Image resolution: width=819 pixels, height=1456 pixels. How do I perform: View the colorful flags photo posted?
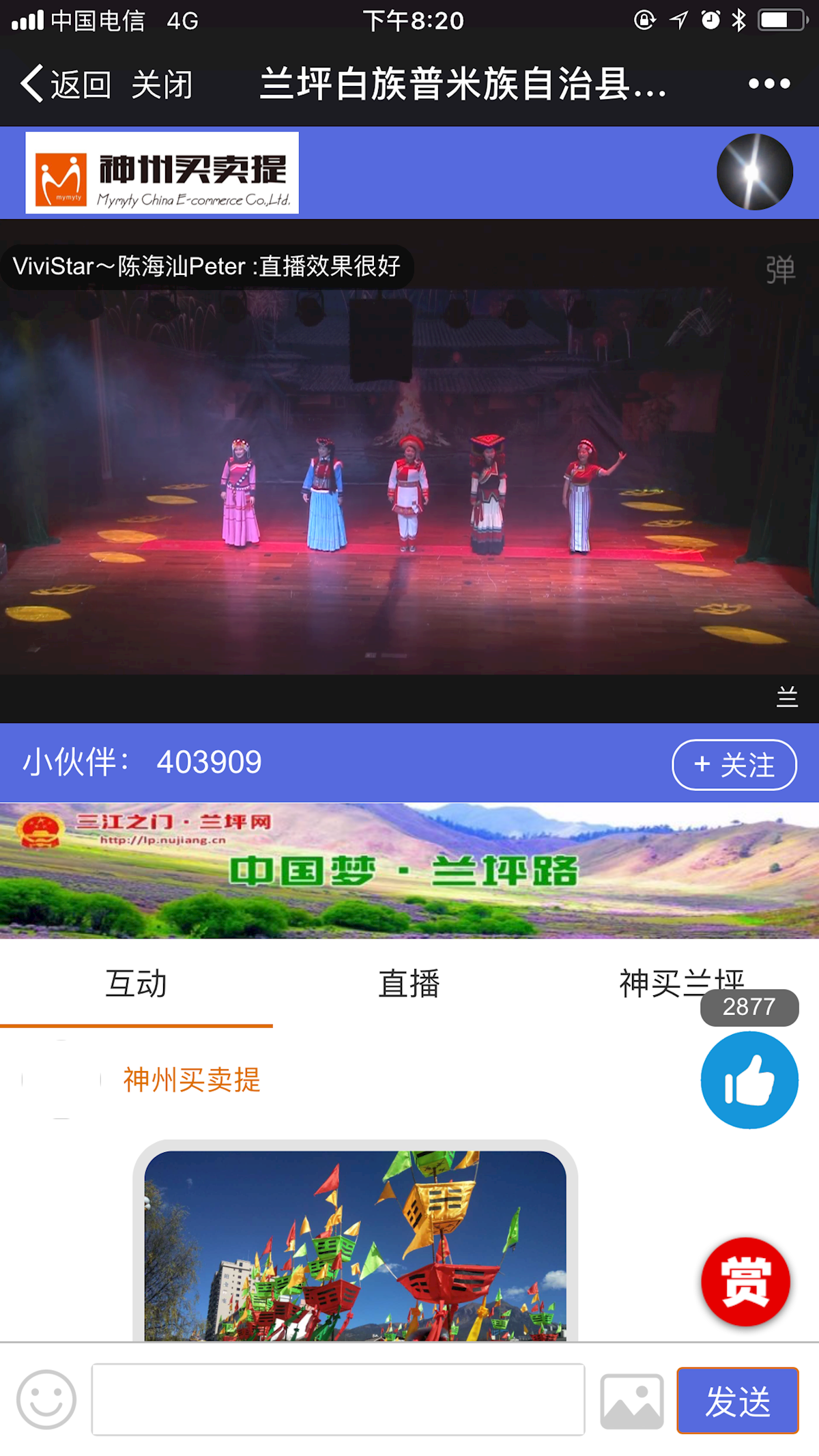355,1246
